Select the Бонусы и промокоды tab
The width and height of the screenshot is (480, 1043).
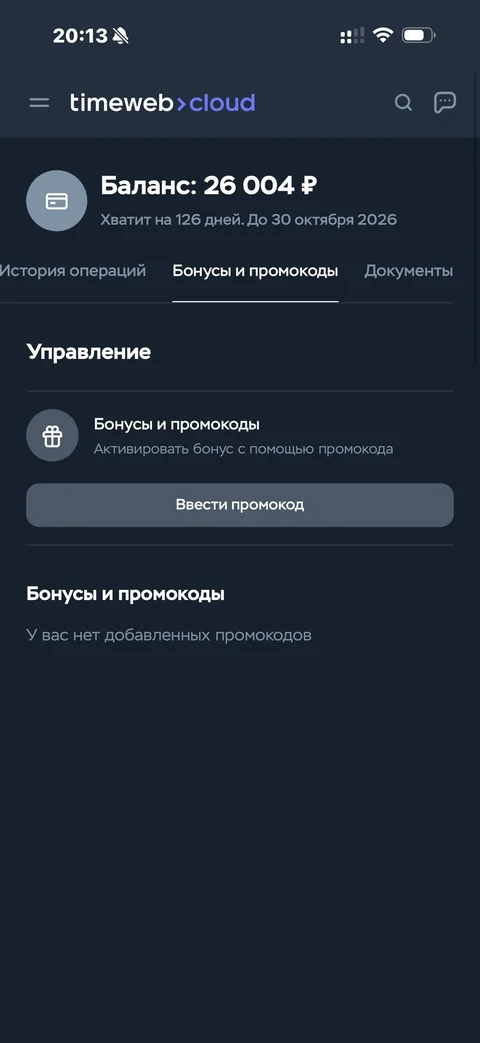coord(255,271)
